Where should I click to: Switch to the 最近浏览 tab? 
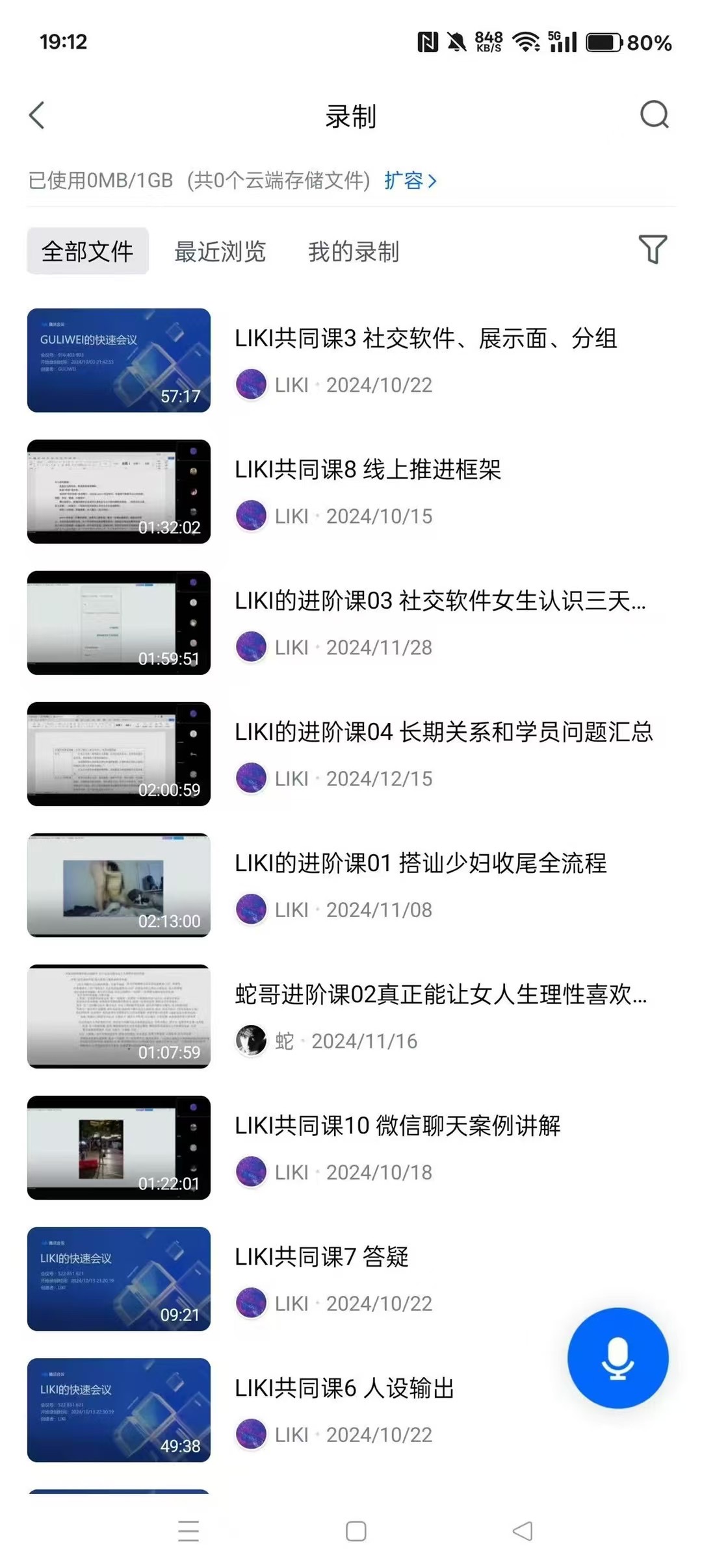coord(220,251)
